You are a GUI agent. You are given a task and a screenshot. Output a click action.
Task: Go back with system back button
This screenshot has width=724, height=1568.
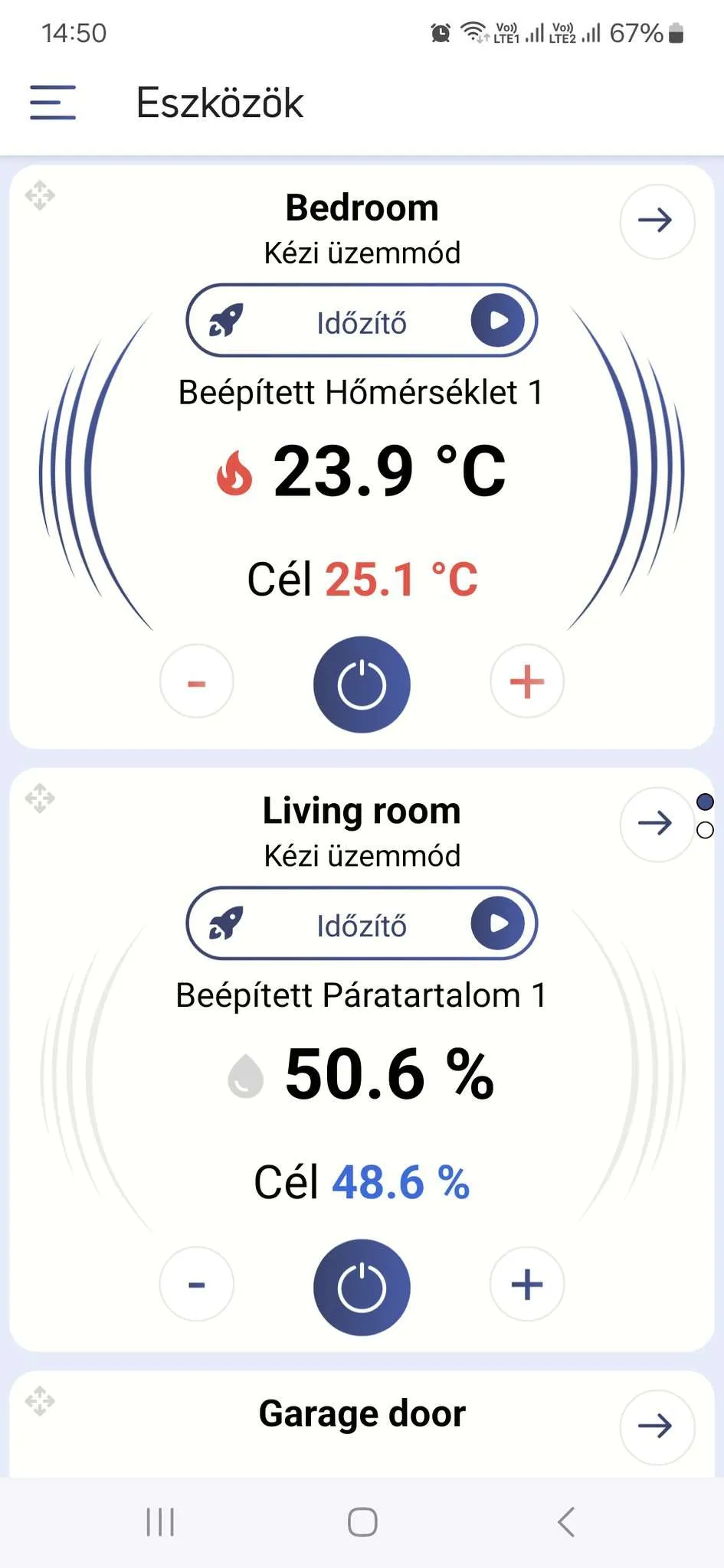coord(566,1522)
